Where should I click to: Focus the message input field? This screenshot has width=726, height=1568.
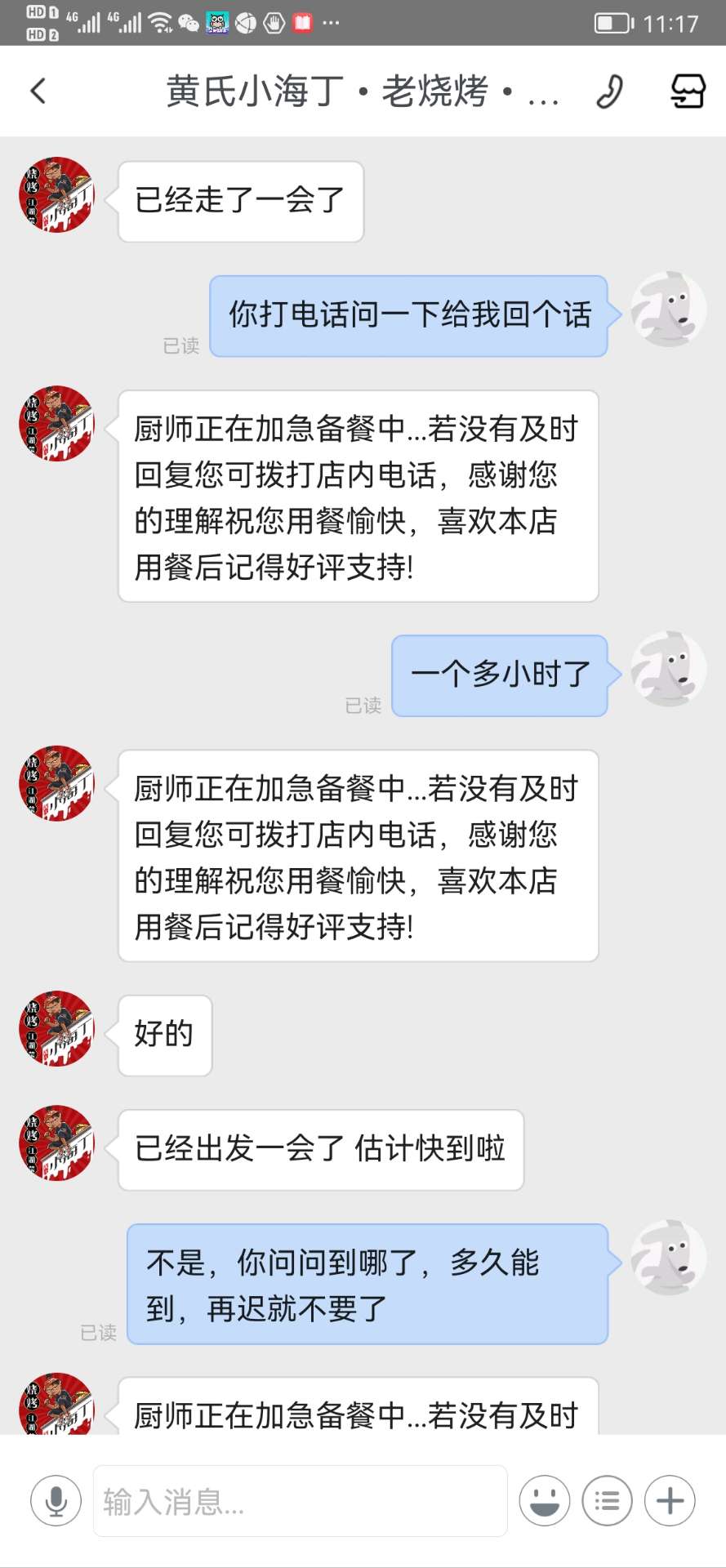(x=300, y=1501)
